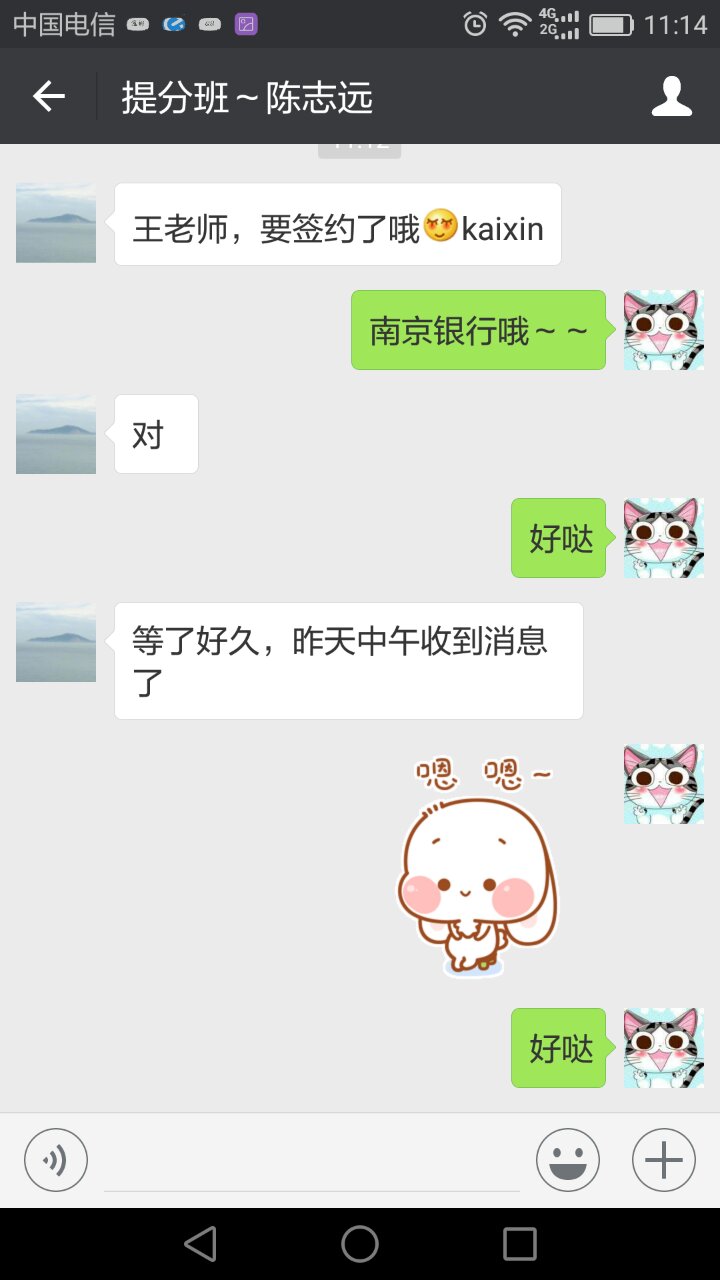Open your cat avatar beside 南京银行哦 message
Image resolution: width=720 pixels, height=1280 pixels.
click(663, 330)
